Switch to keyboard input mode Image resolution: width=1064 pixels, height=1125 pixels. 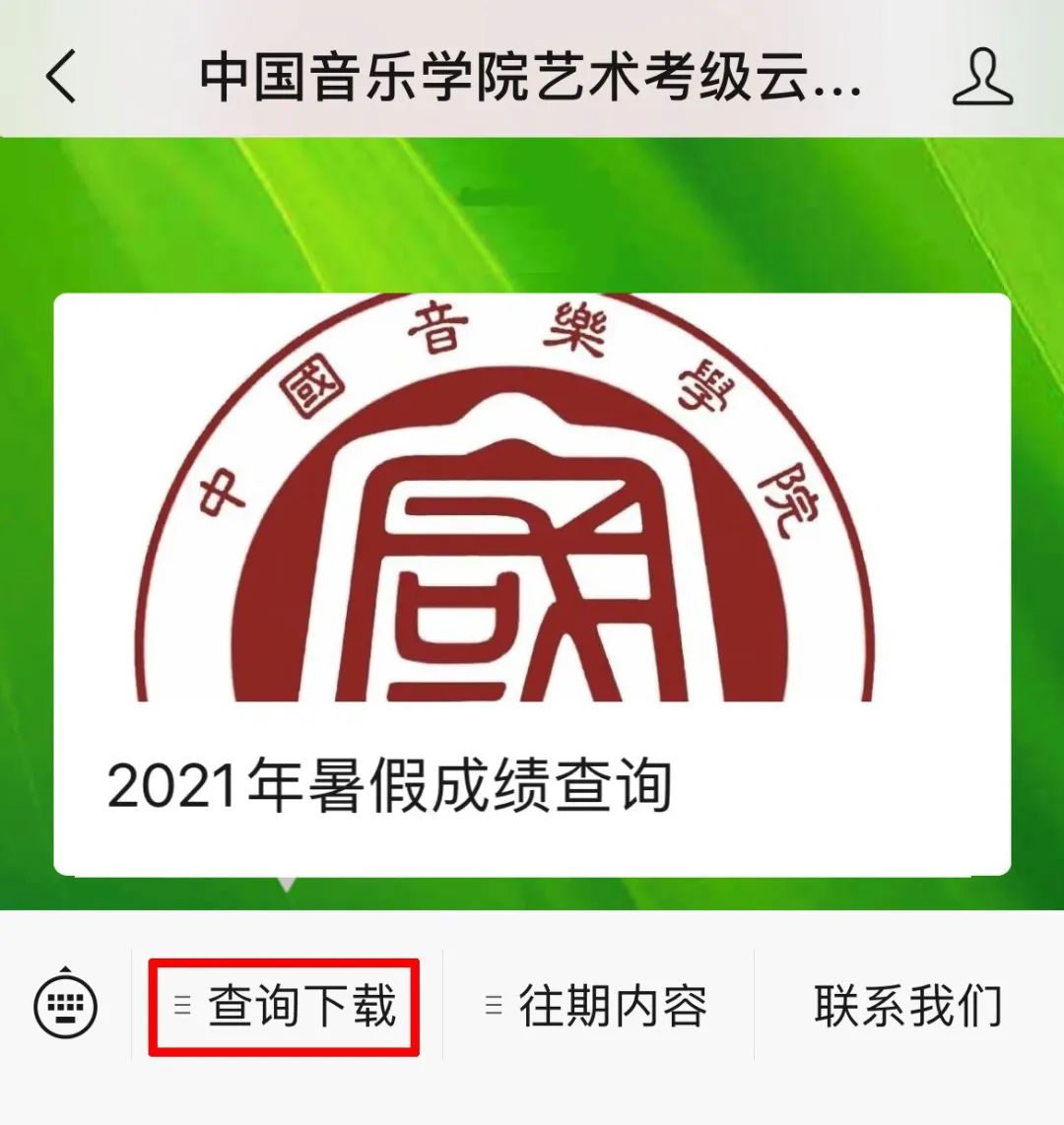click(66, 1006)
